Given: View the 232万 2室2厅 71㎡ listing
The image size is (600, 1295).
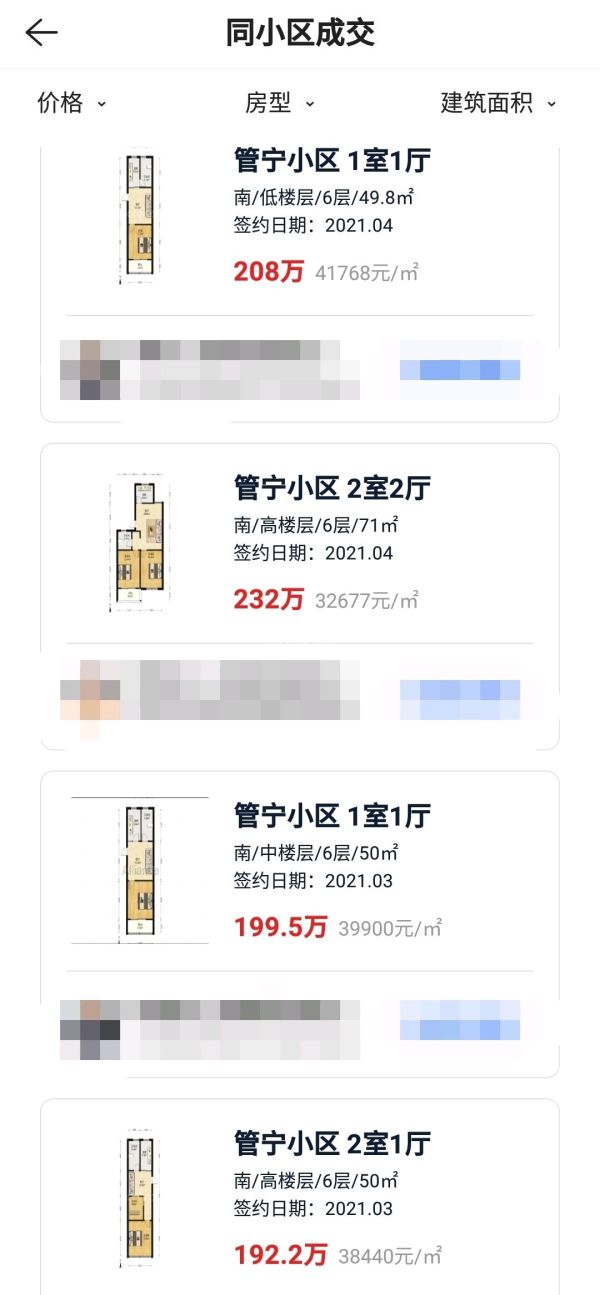Looking at the screenshot, I should [x=332, y=544].
